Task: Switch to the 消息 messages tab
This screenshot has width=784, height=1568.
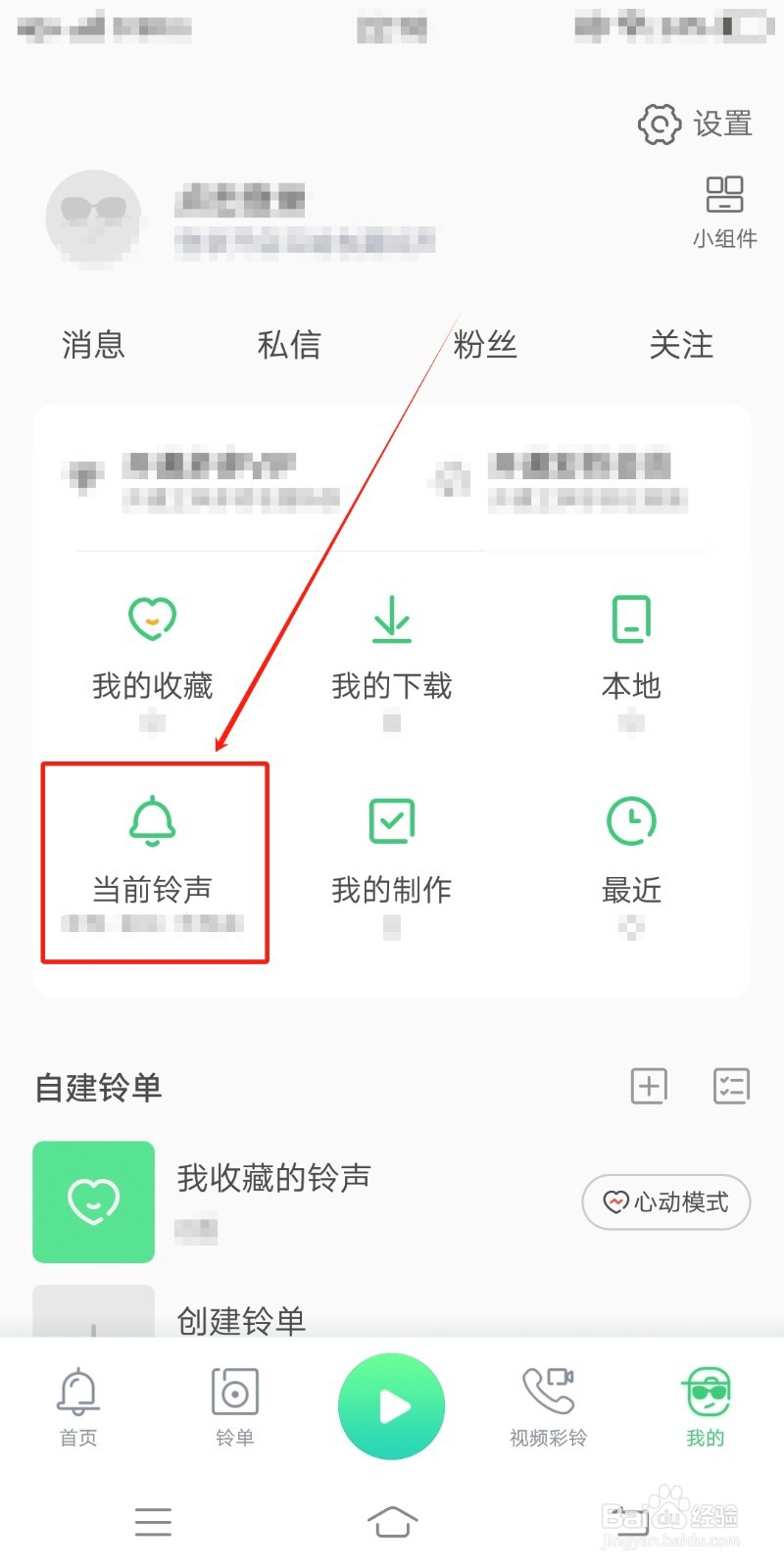Action: coord(92,344)
